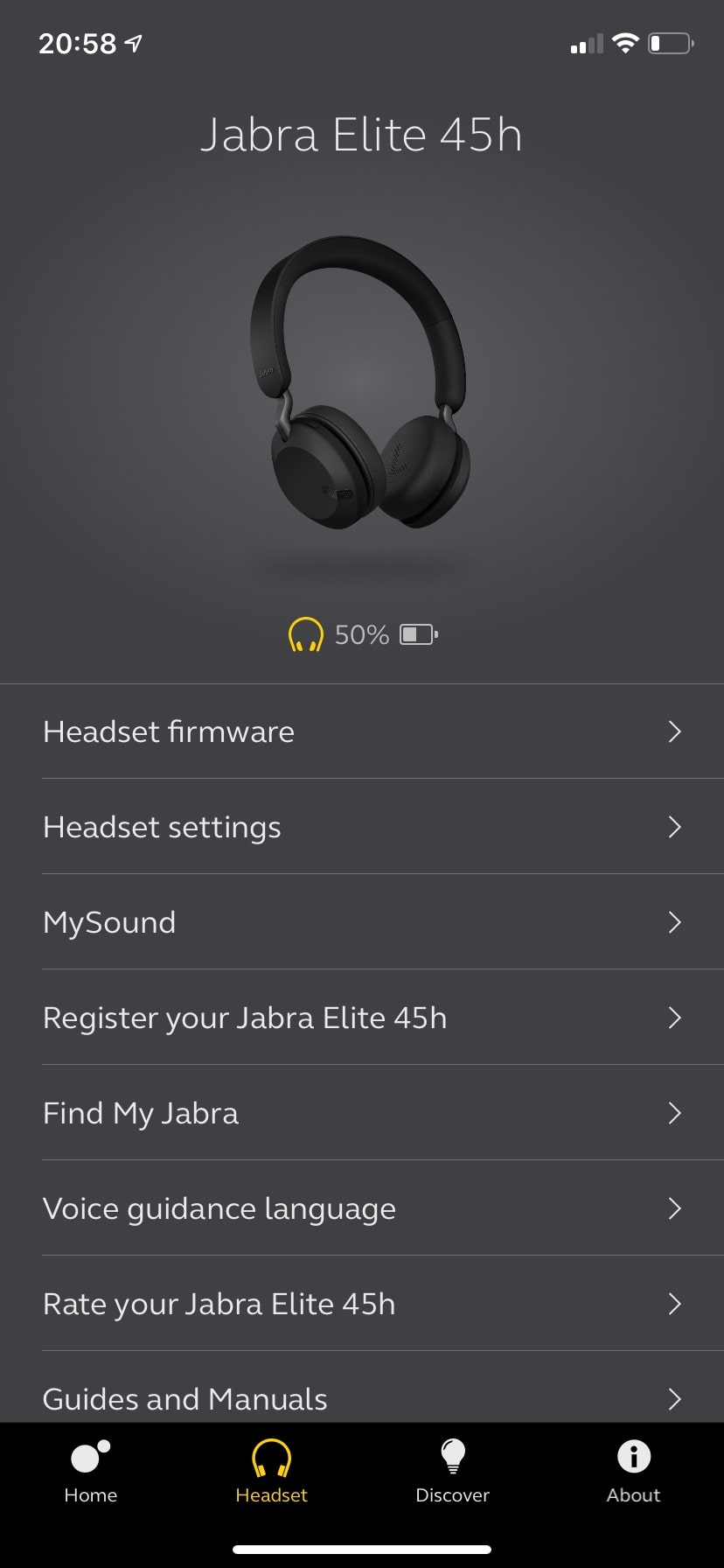This screenshot has width=724, height=1568.
Task: Select Register your Jabra Elite 45h
Action: coord(362,1018)
